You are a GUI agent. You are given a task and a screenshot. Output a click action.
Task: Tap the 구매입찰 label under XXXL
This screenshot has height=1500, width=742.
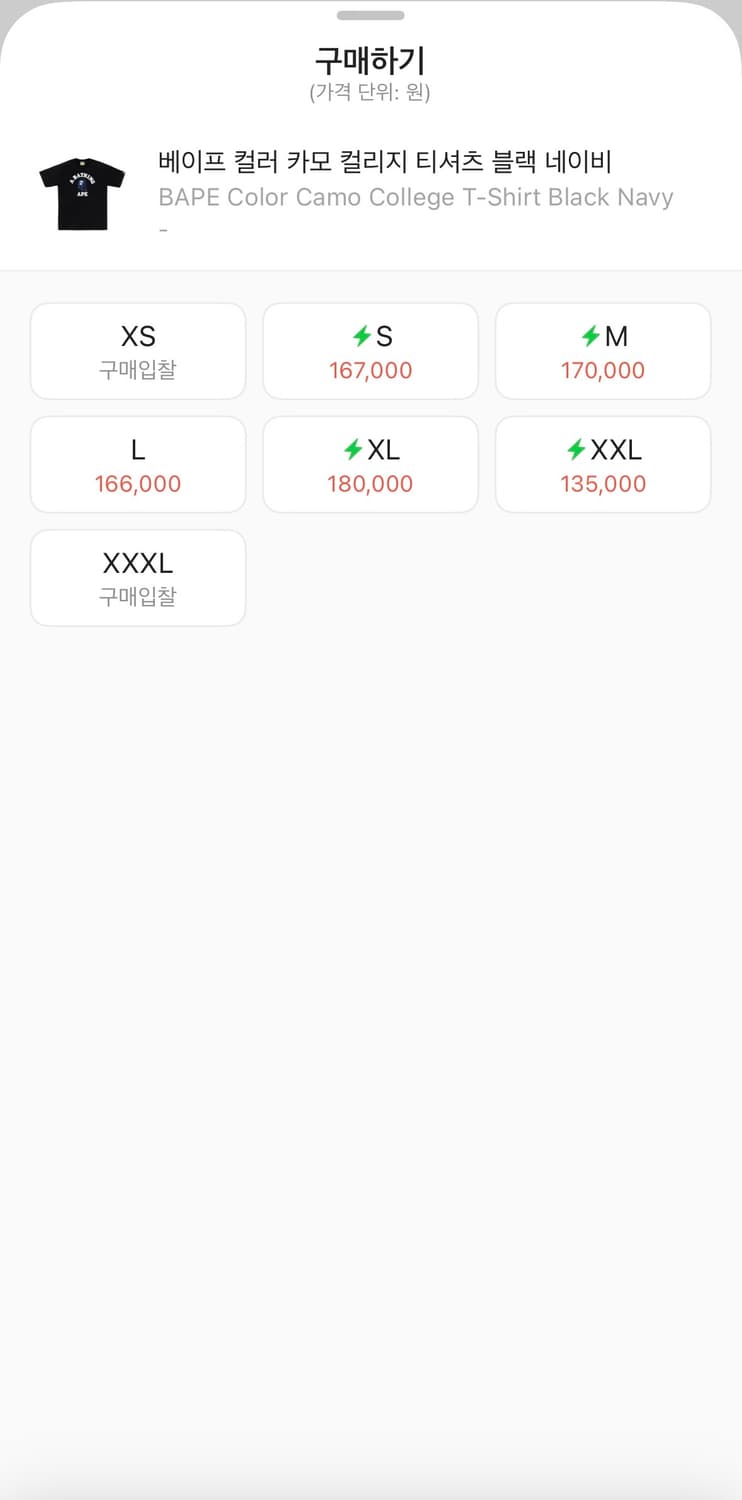(x=138, y=596)
